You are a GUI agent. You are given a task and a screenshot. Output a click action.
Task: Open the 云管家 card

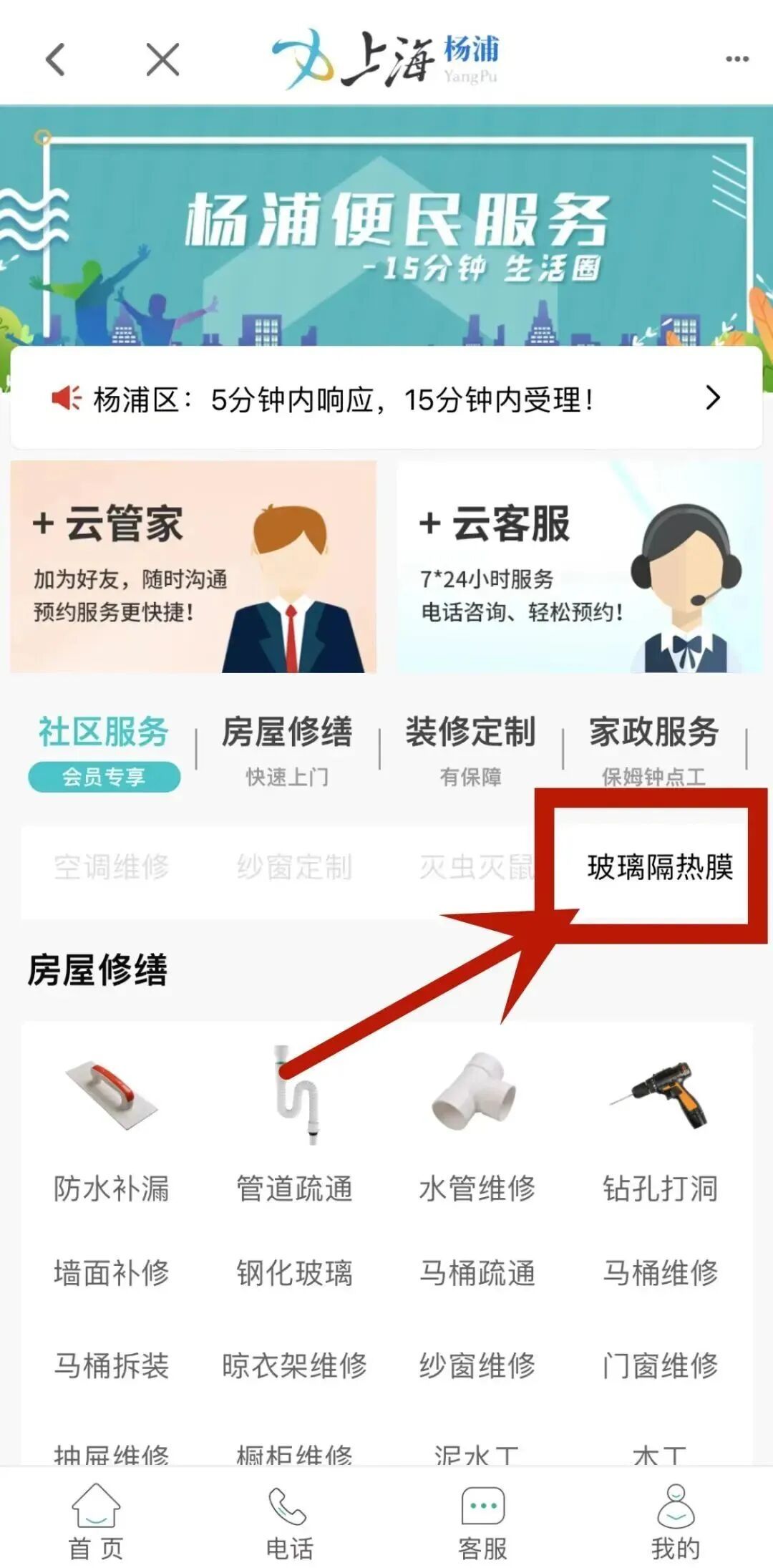tap(193, 566)
